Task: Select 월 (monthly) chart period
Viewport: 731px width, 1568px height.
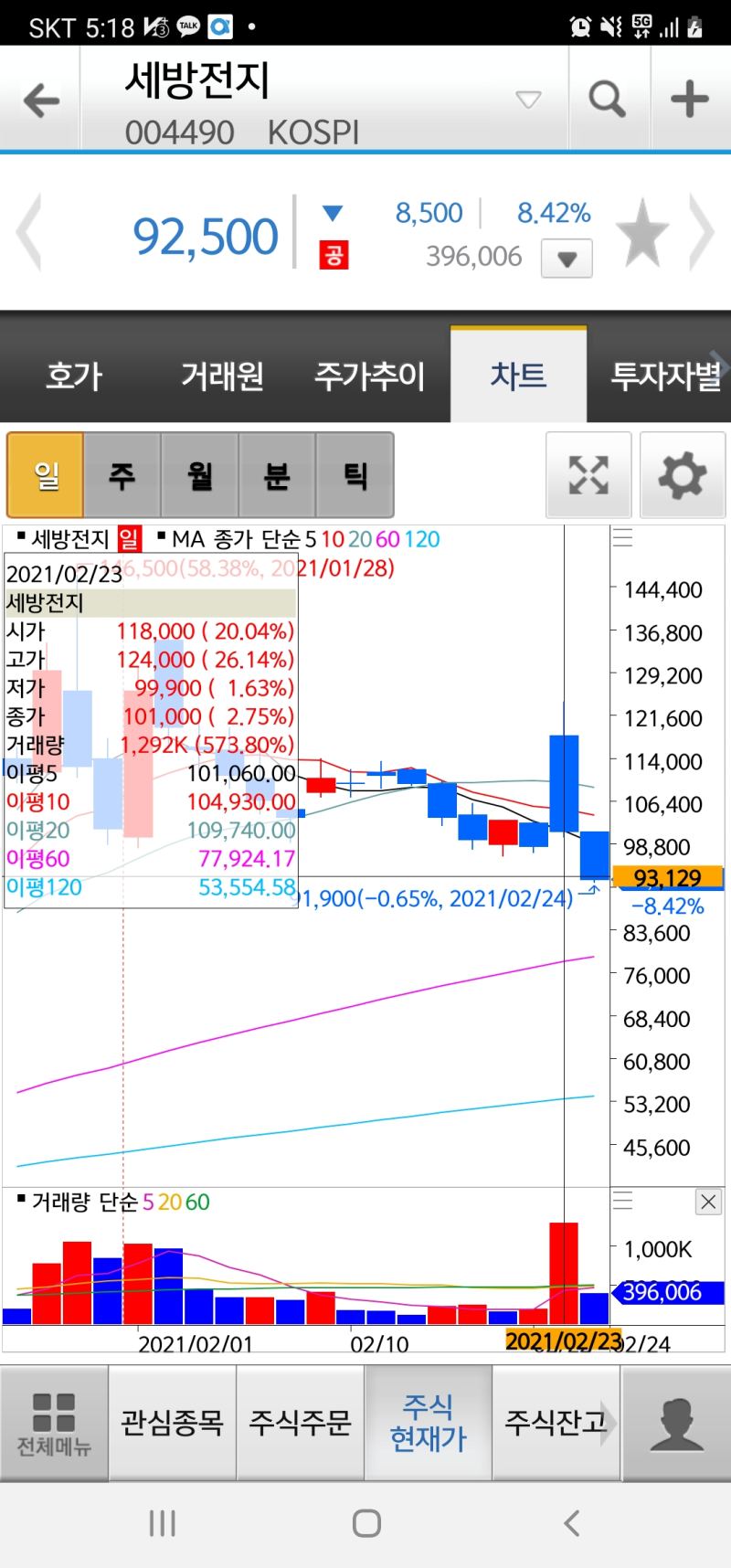Action: point(199,475)
